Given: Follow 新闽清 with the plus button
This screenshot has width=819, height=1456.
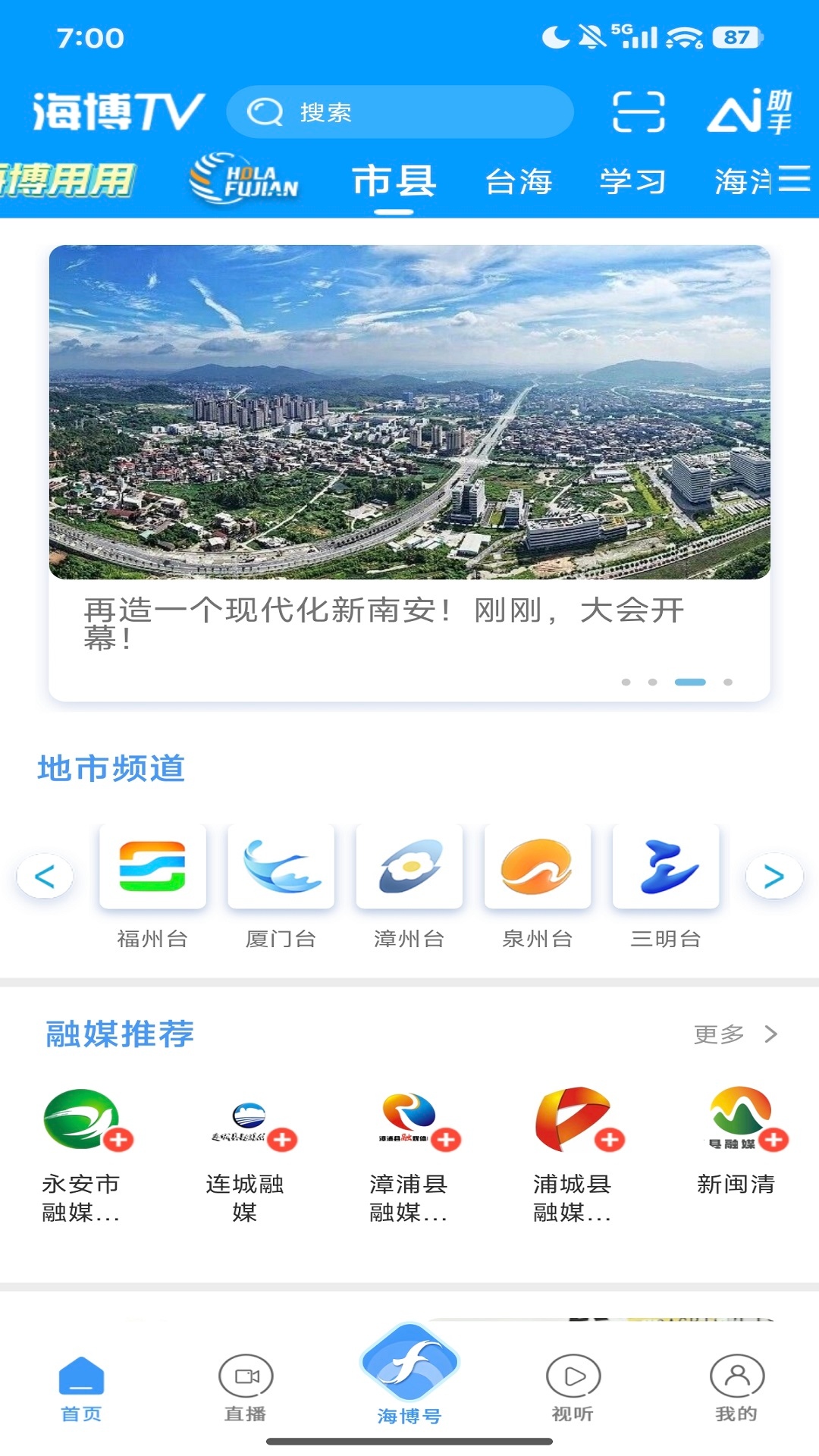Looking at the screenshot, I should pos(773,1138).
